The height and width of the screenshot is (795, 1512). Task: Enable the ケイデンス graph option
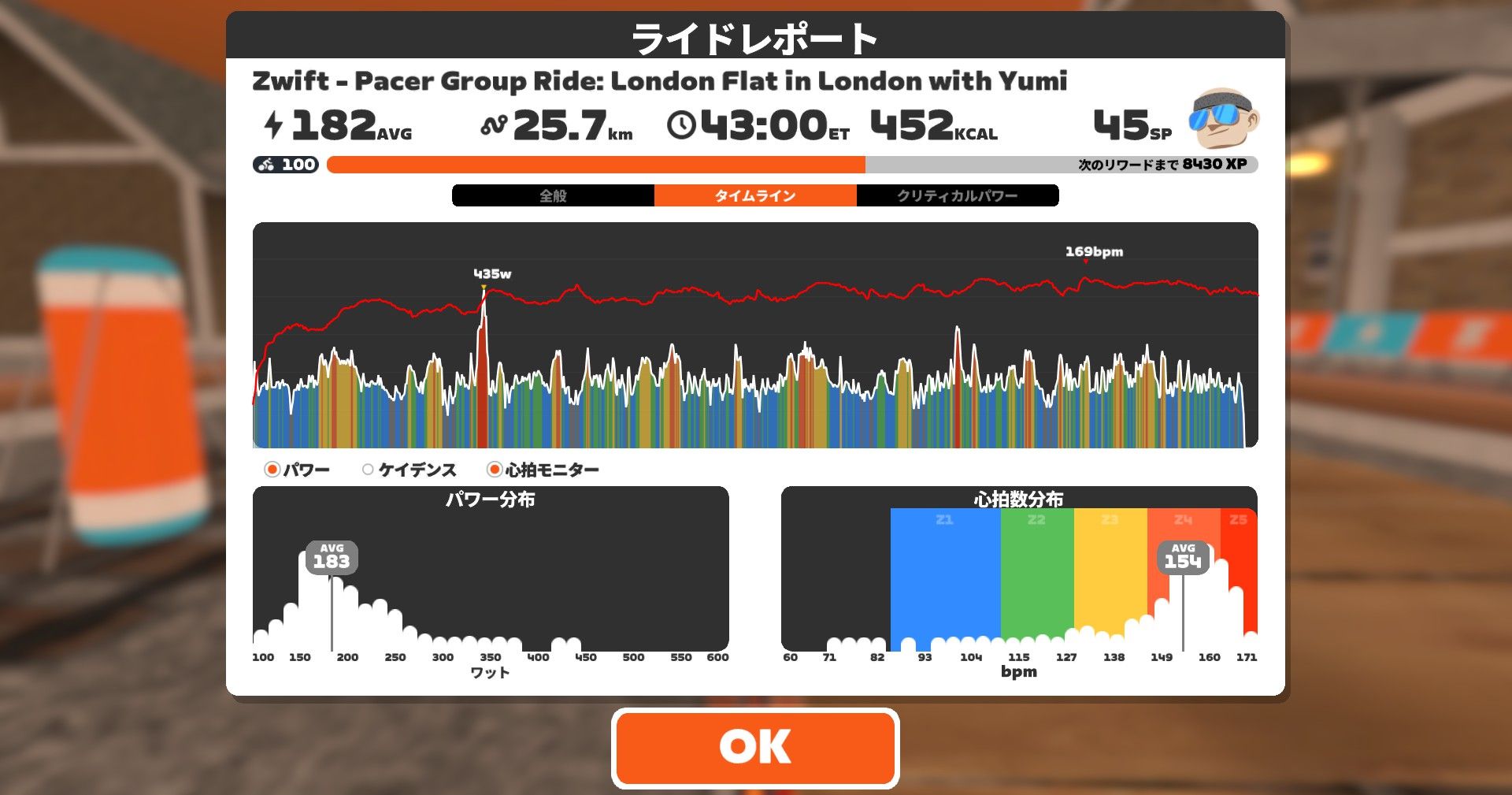(368, 470)
